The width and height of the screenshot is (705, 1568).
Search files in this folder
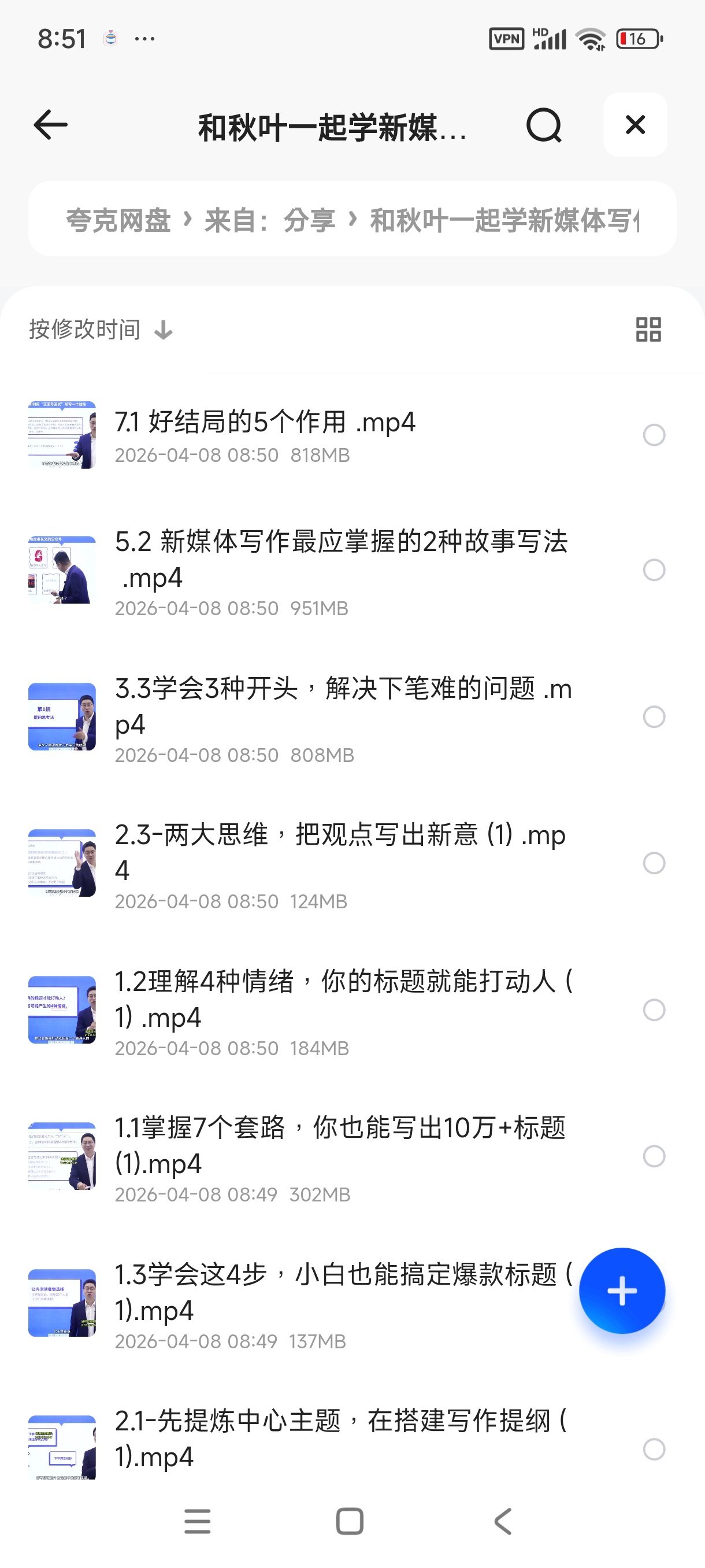pos(543,125)
